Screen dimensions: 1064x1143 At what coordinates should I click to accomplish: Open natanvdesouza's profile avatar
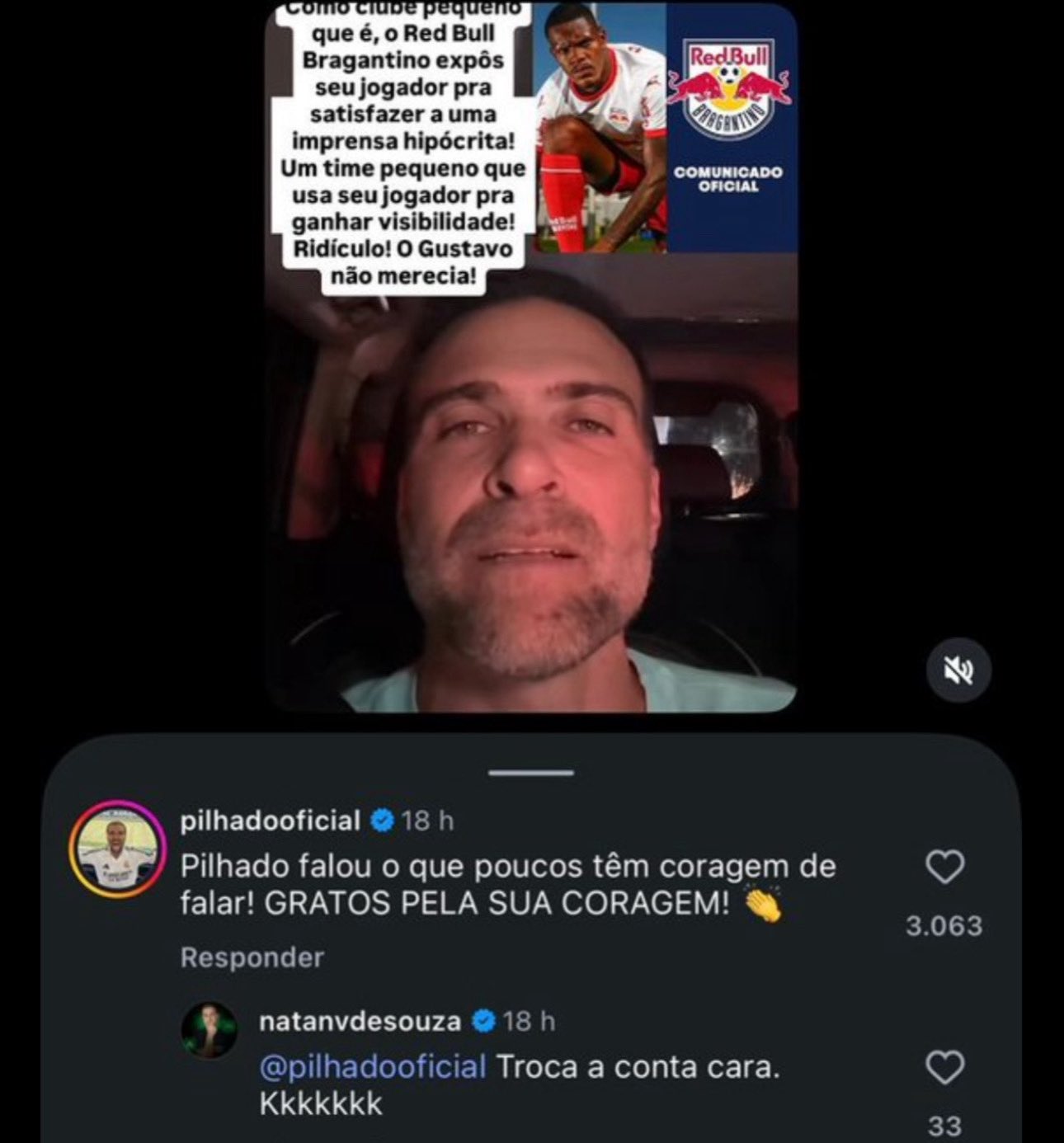pyautogui.click(x=208, y=1030)
